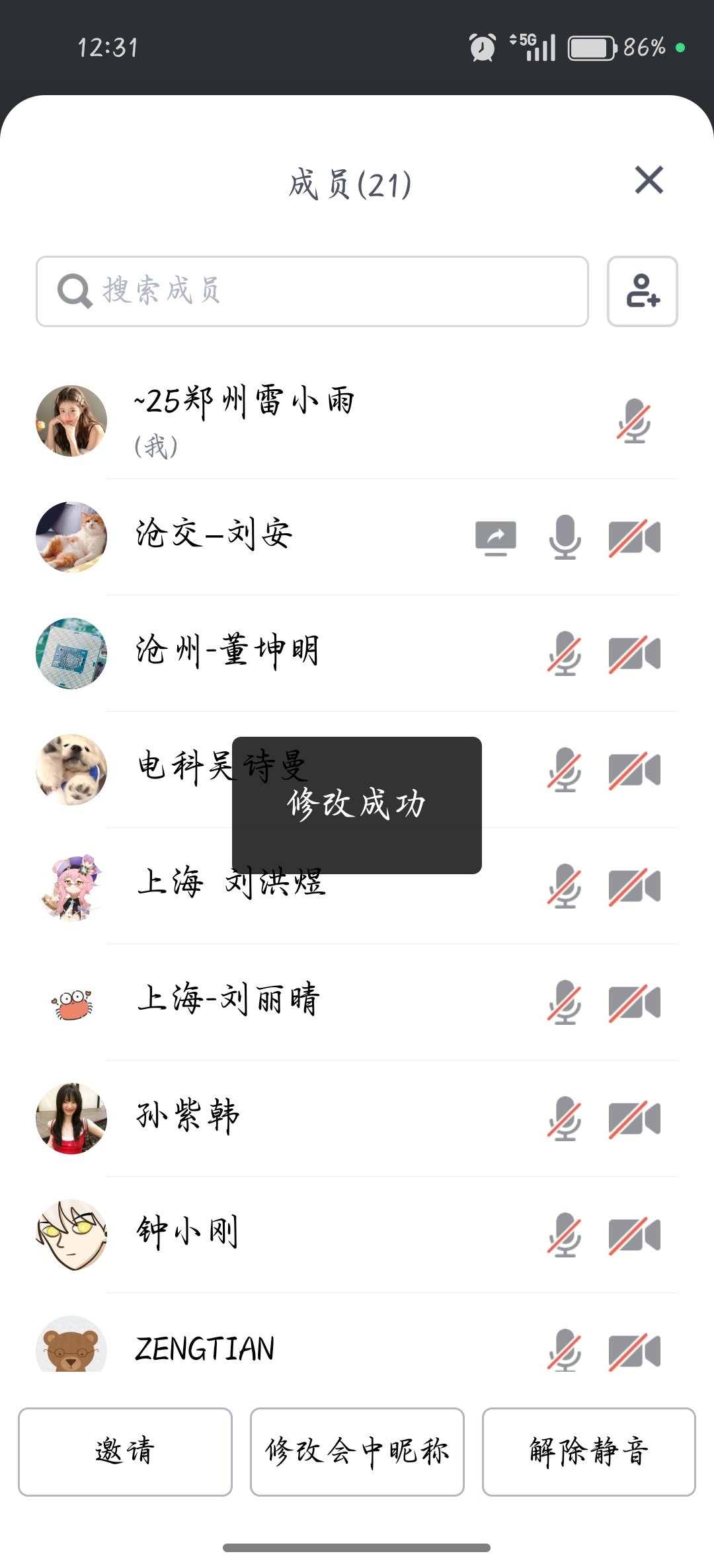Click the 搜索成员 search field
This screenshot has width=714, height=1568.
tap(297, 291)
